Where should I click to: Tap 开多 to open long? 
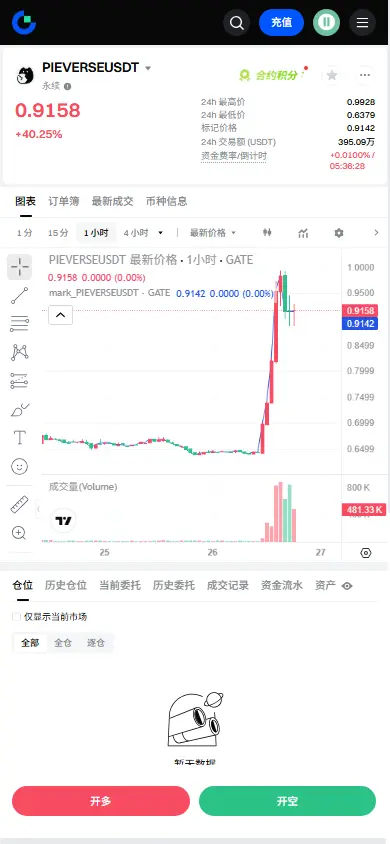click(x=101, y=801)
